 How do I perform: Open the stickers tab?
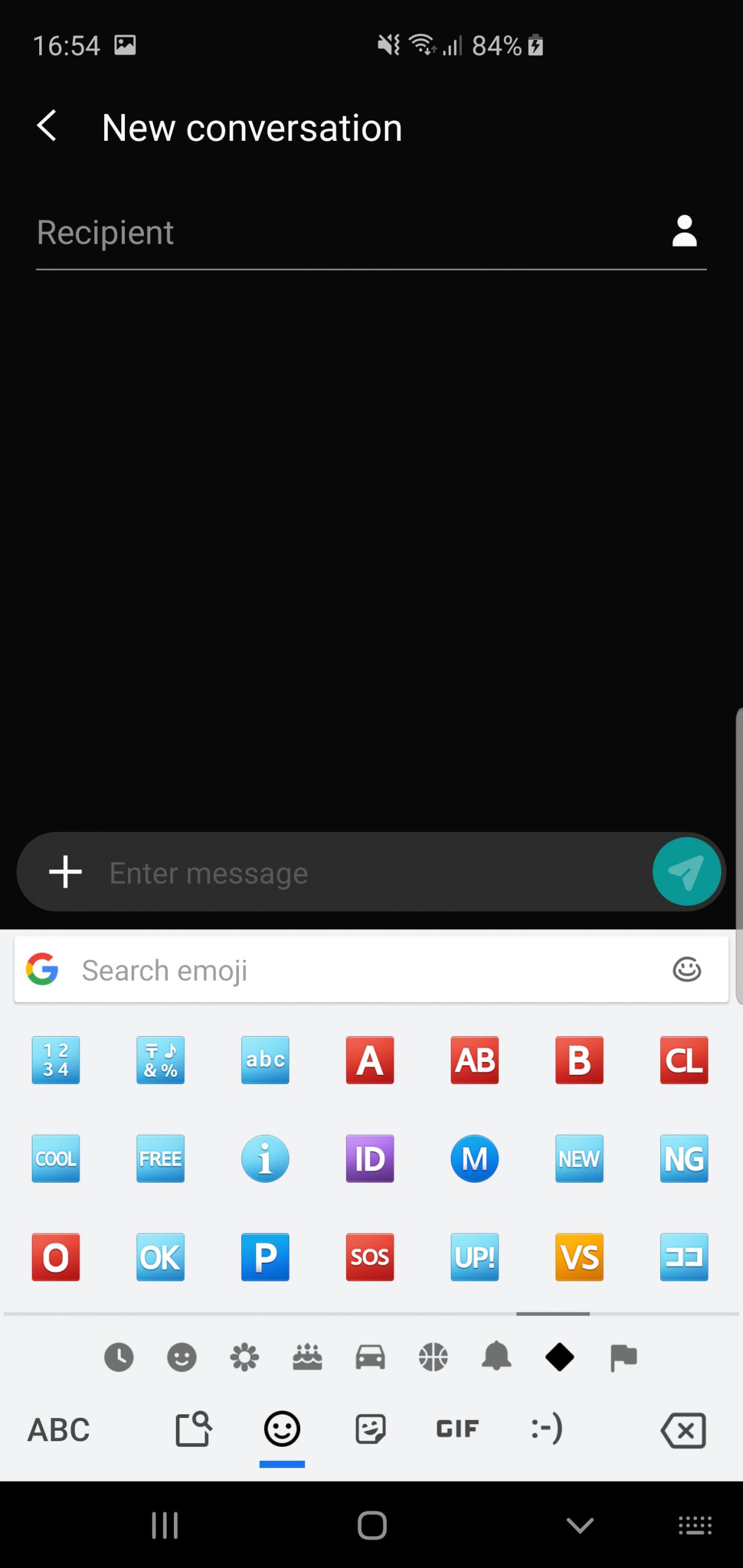(371, 1429)
